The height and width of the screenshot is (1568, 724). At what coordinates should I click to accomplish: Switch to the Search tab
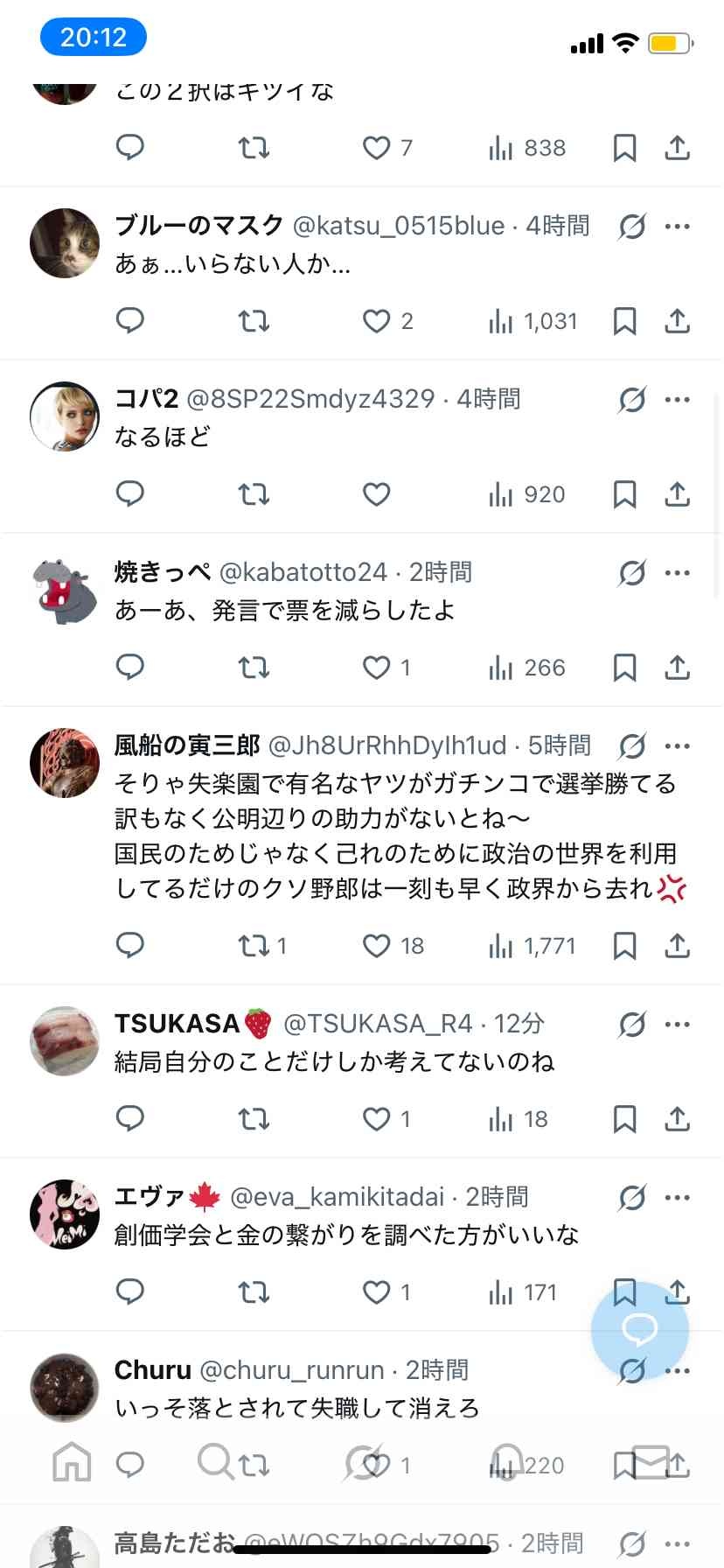click(214, 1460)
